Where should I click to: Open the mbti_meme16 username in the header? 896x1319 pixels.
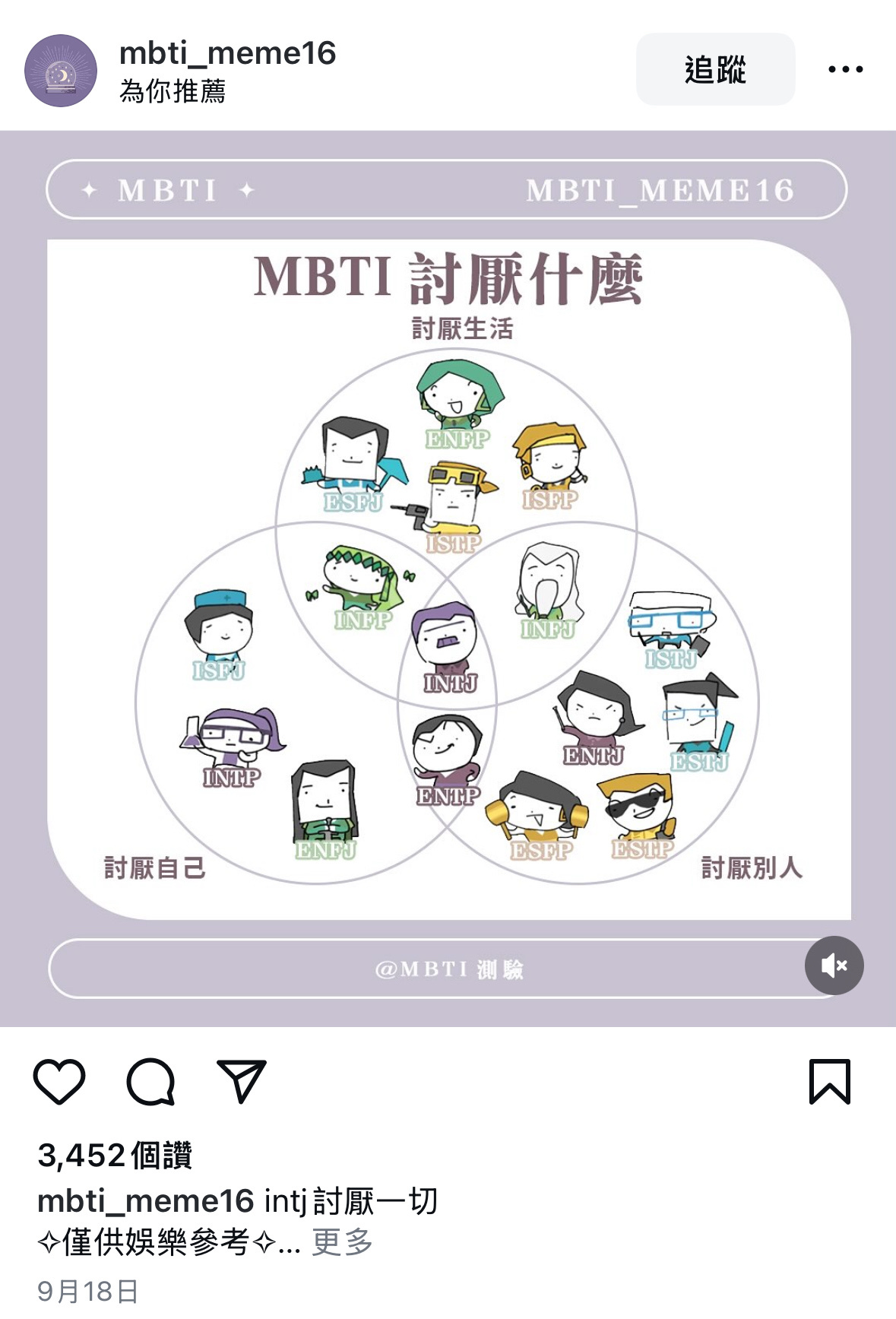pyautogui.click(x=227, y=53)
